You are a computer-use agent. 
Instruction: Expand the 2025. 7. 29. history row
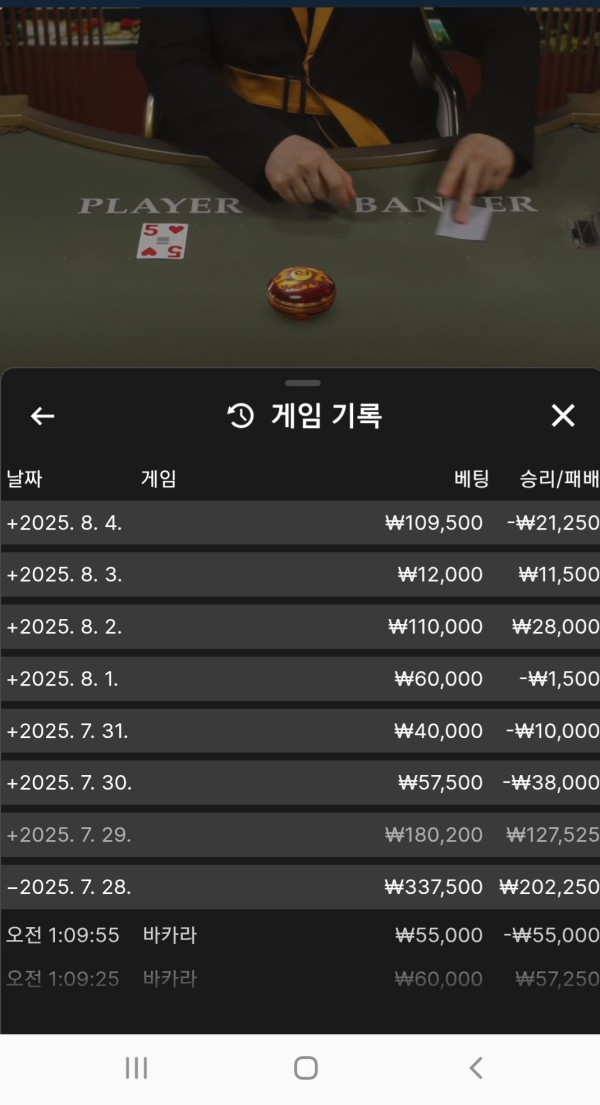[300, 835]
